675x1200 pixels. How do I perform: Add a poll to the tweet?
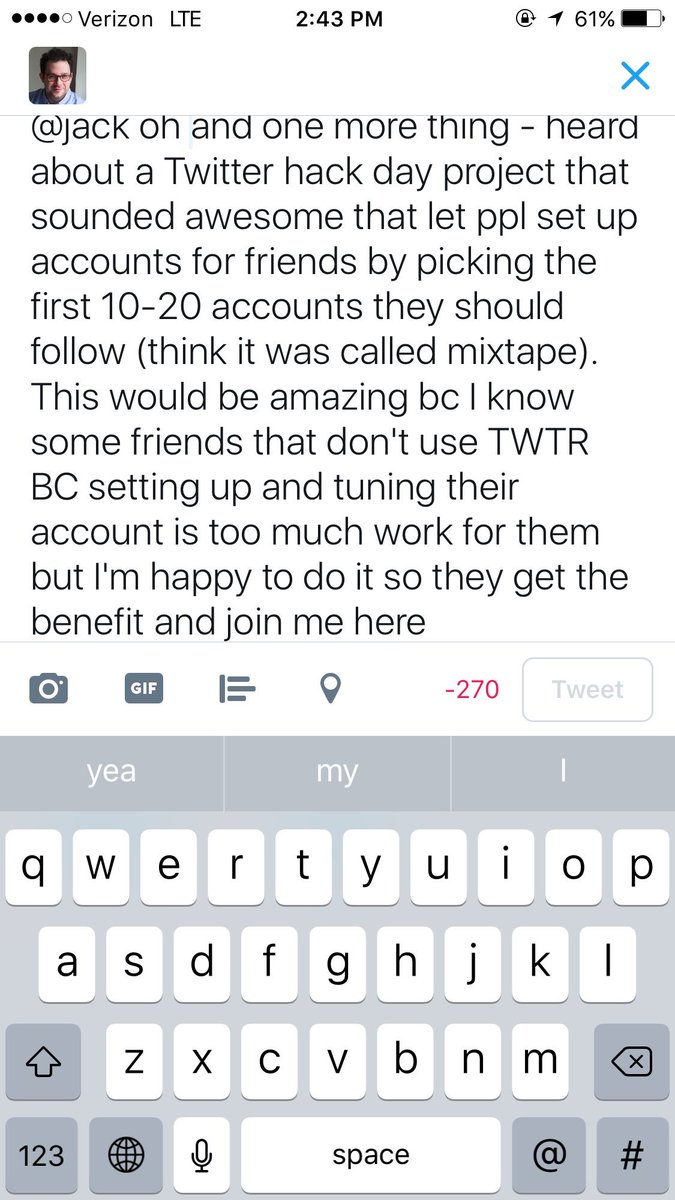pyautogui.click(x=237, y=689)
